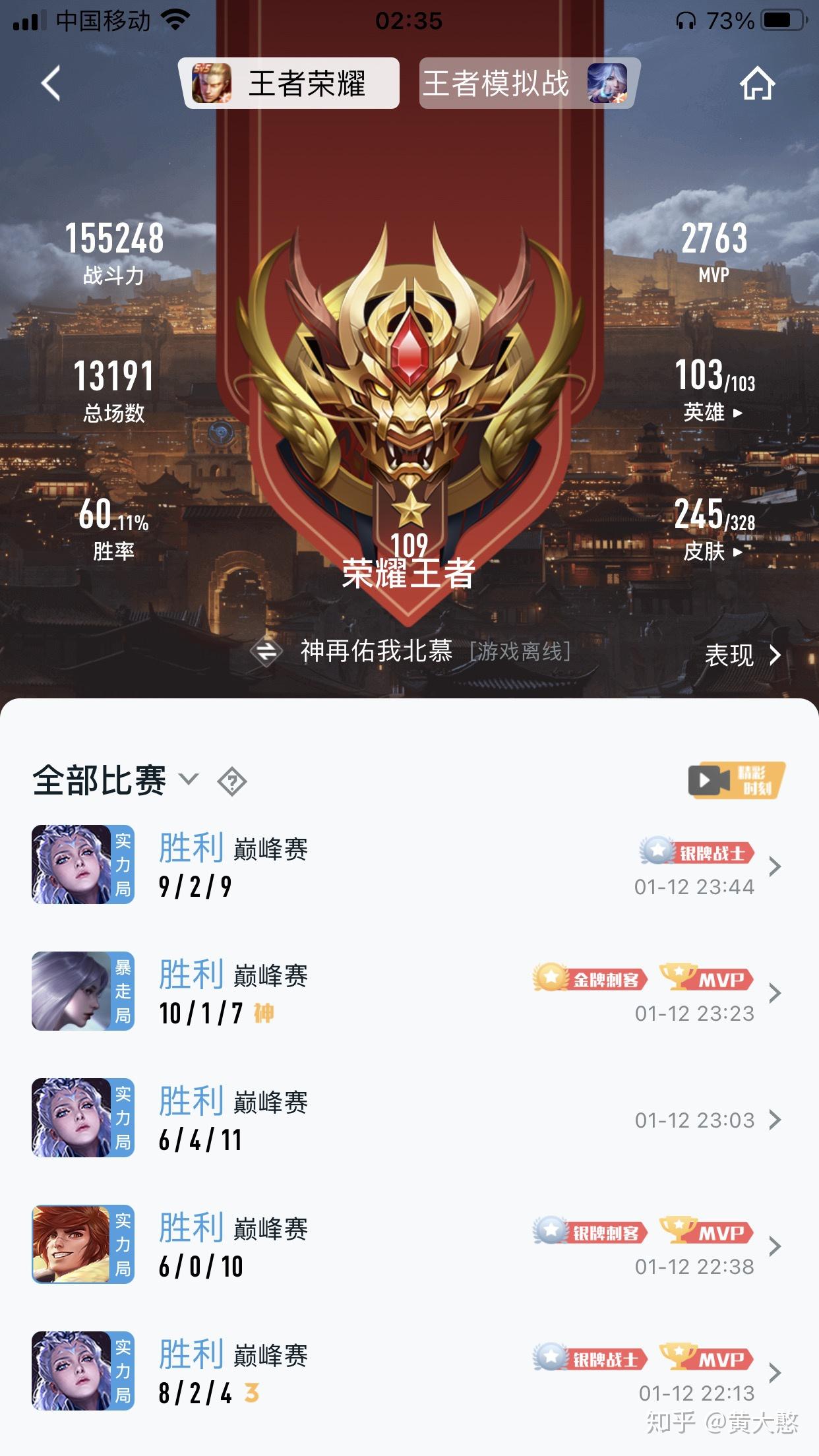Image resolution: width=819 pixels, height=1456 pixels.
Task: Go to the home page icon
Action: coord(757,84)
